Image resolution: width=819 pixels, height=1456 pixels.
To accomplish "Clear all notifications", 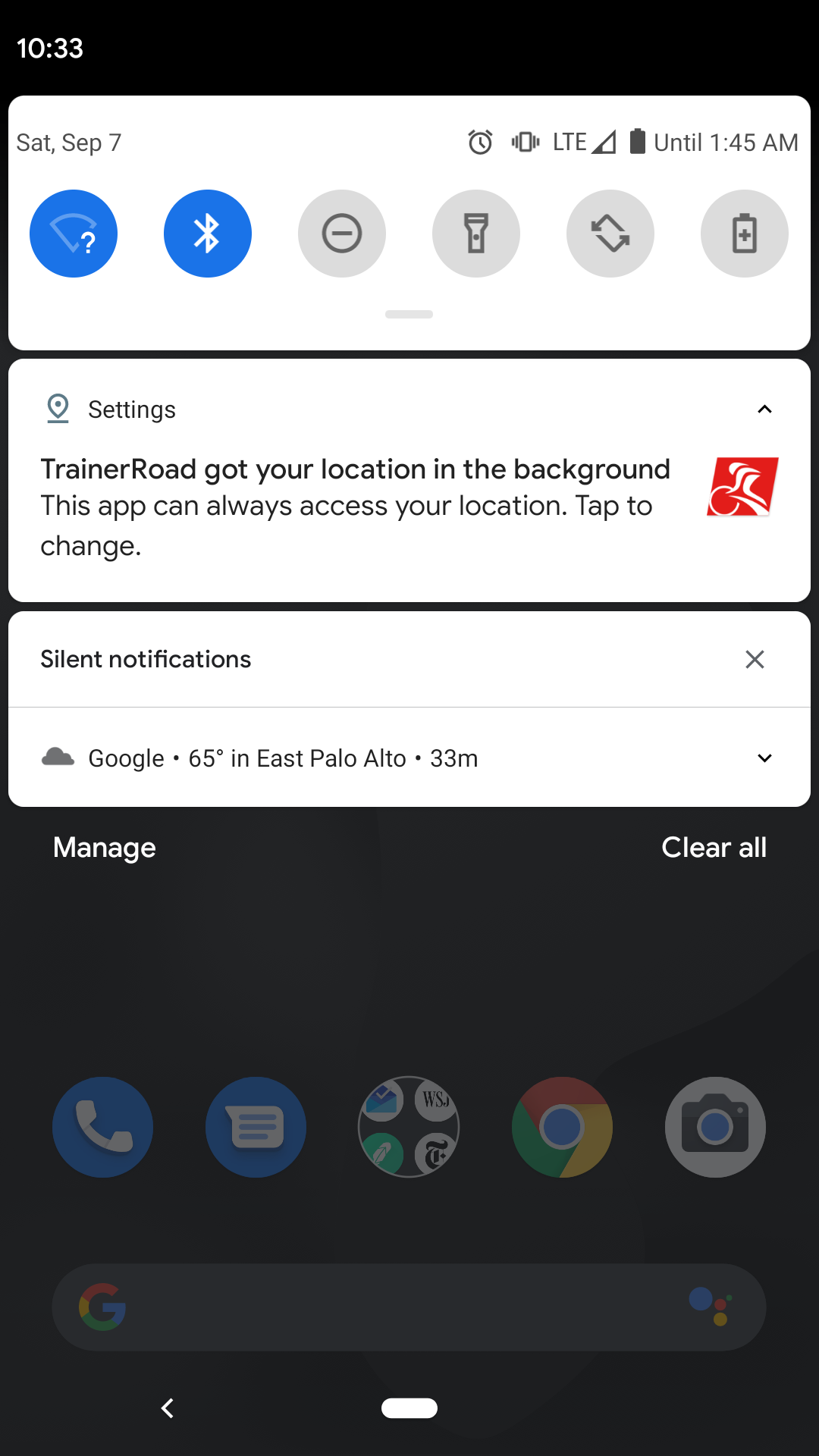I will 714,848.
